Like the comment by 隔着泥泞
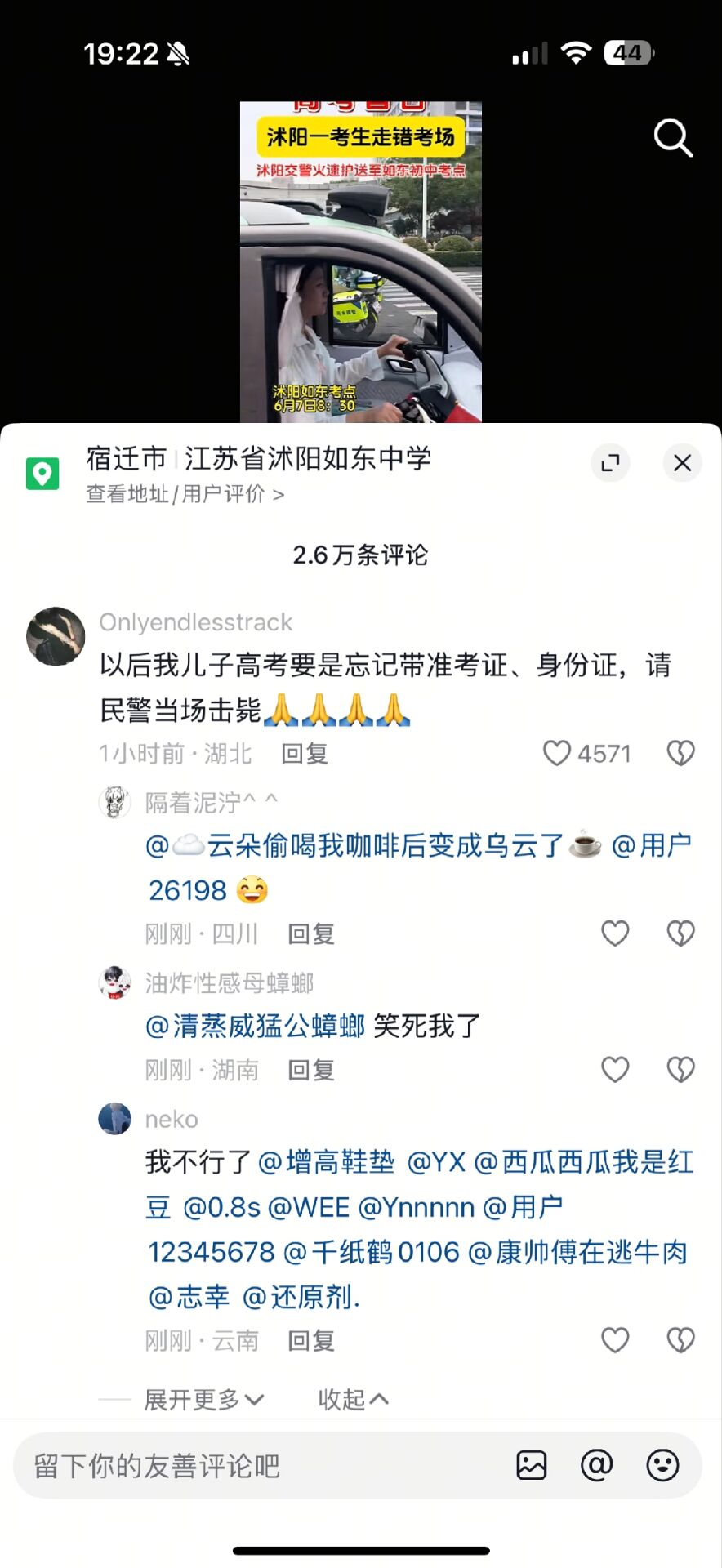 615,933
